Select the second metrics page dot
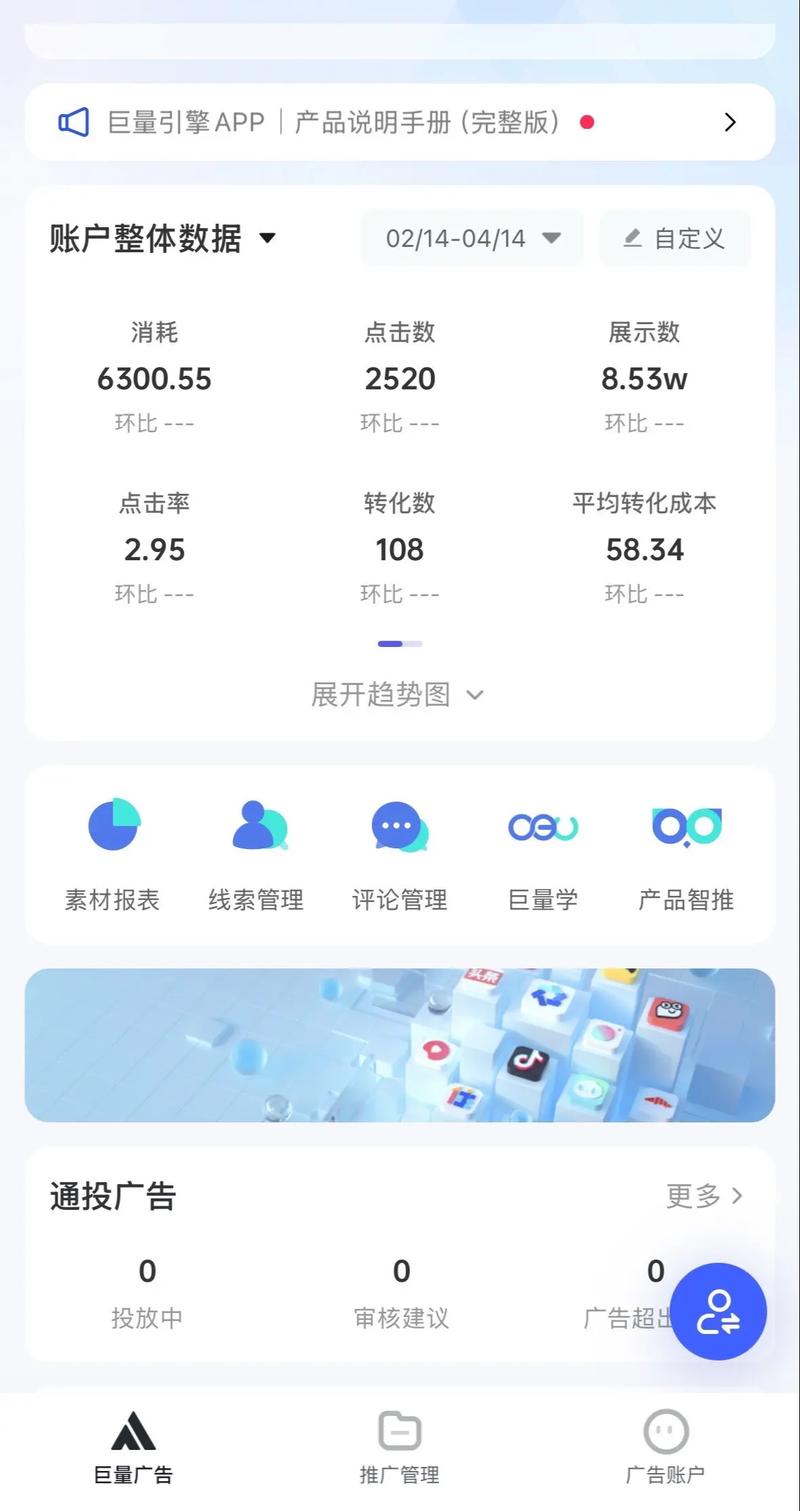This screenshot has height=1511, width=800. click(413, 643)
